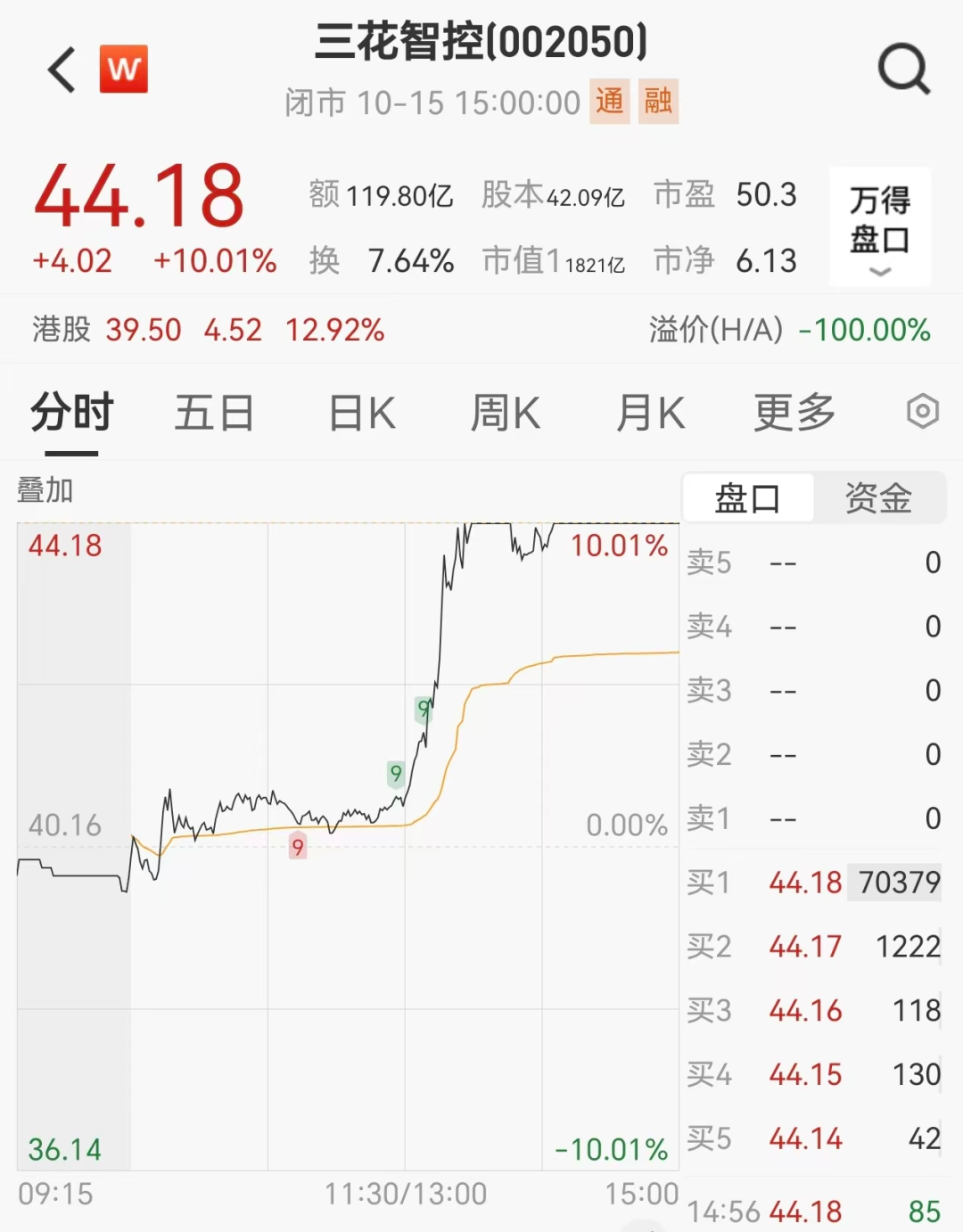Show the 日K chart
963x1232 pixels.
pyautogui.click(x=362, y=413)
